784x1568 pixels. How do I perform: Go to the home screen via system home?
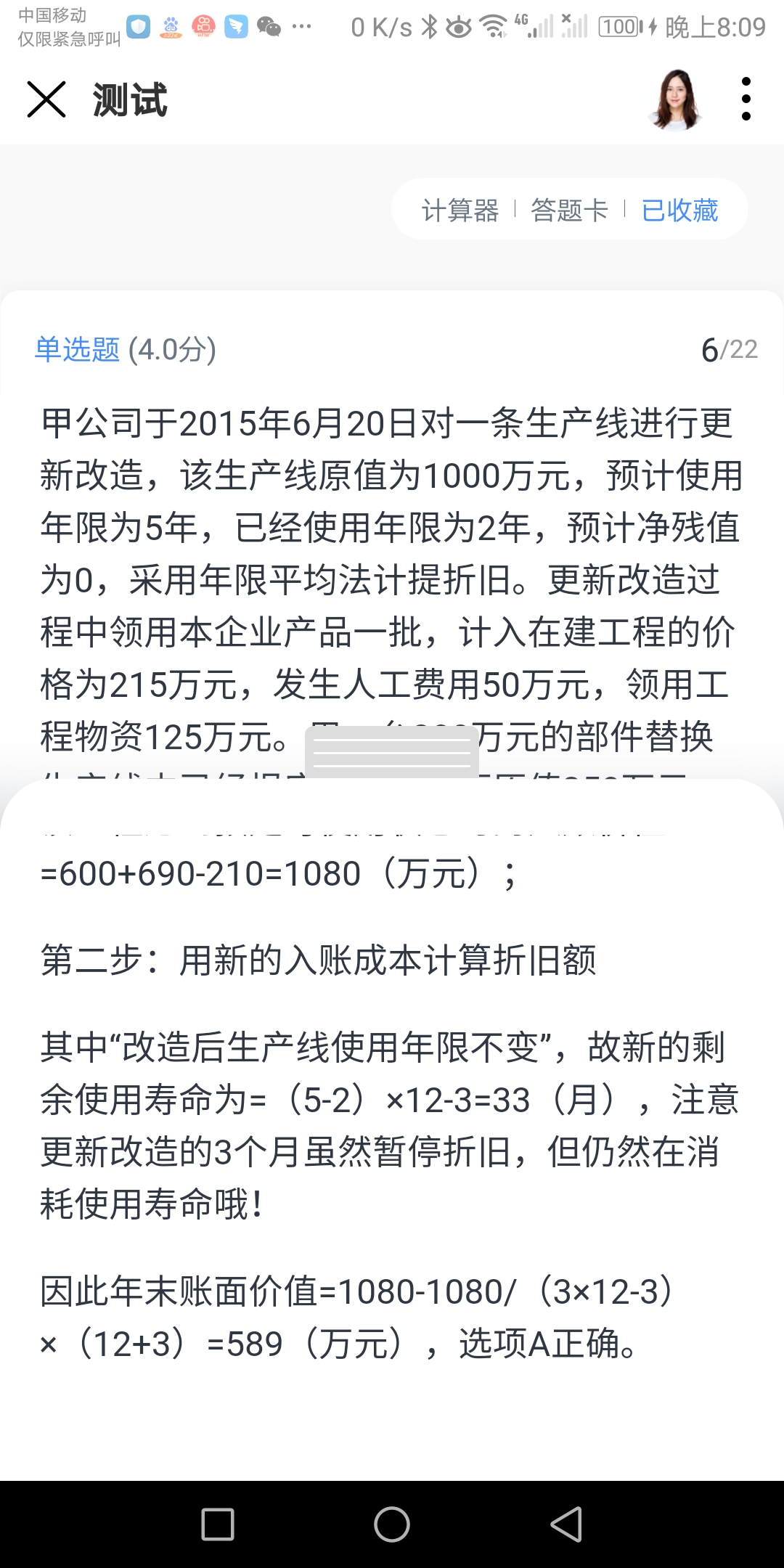click(x=392, y=1524)
